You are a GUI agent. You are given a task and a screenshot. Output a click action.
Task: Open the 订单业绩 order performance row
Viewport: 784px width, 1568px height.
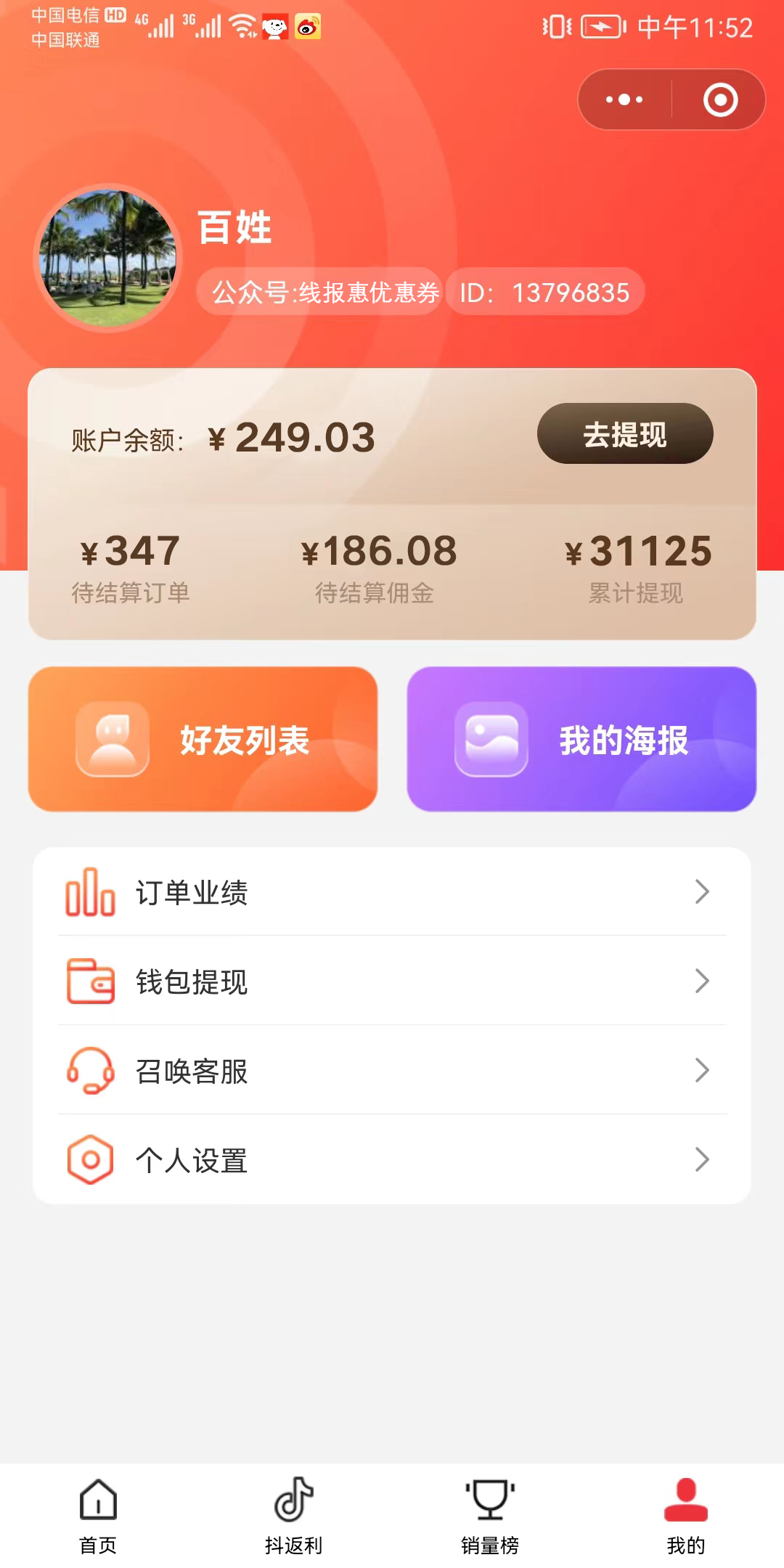pos(392,892)
